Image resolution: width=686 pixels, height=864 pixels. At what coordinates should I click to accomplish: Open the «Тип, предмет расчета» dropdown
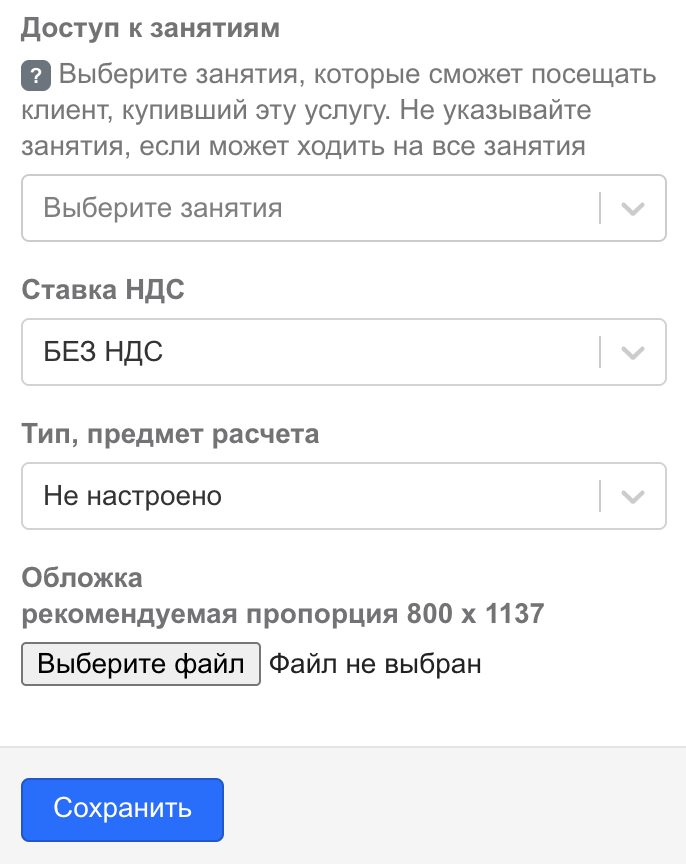click(343, 496)
